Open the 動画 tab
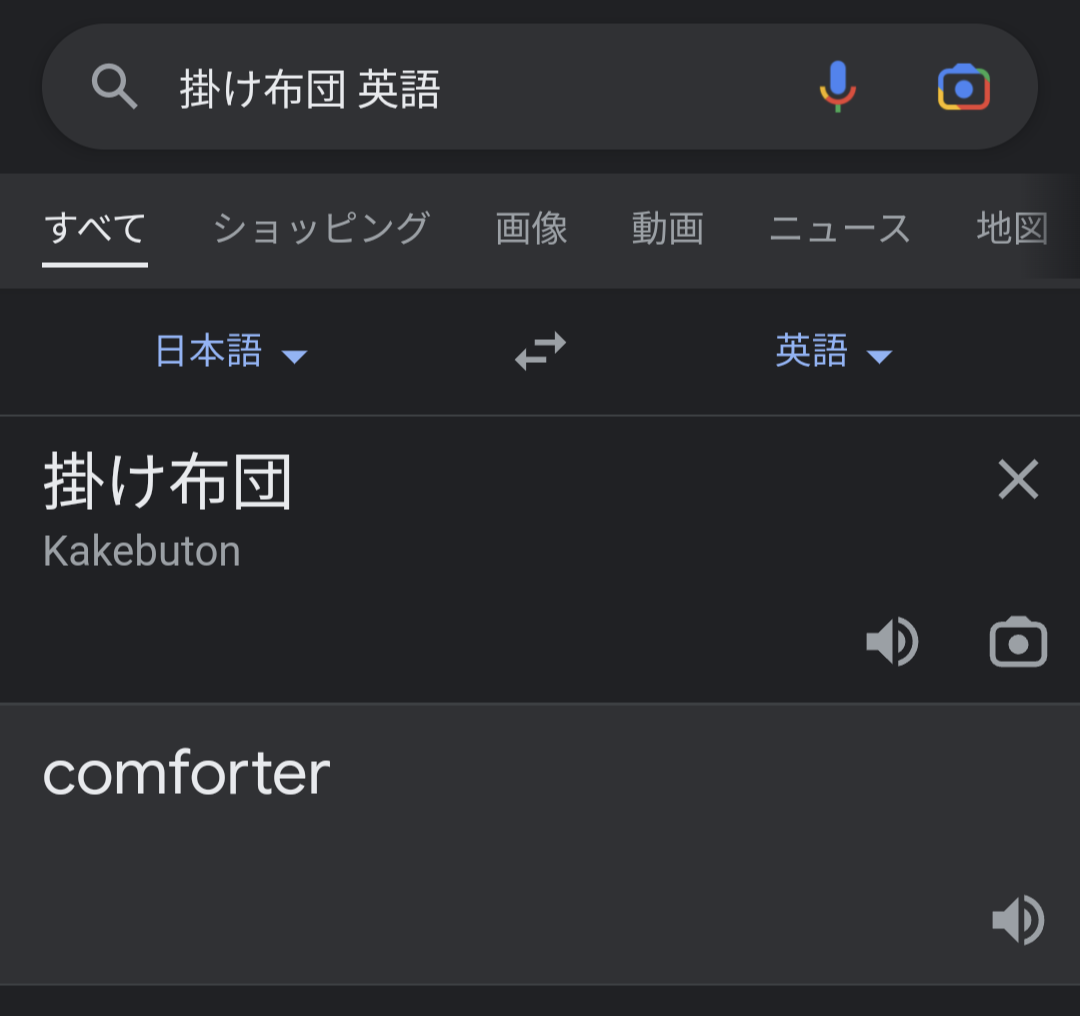Screen dimensions: 1080x1016 point(667,229)
